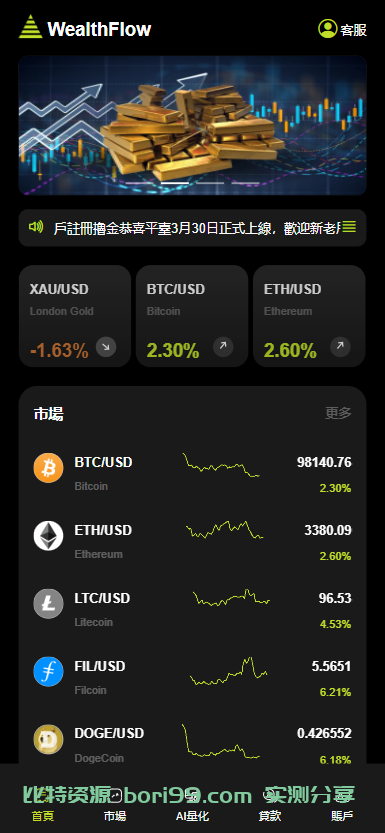385x833 pixels.
Task: Open the BTC/USD market row
Action: point(192,473)
